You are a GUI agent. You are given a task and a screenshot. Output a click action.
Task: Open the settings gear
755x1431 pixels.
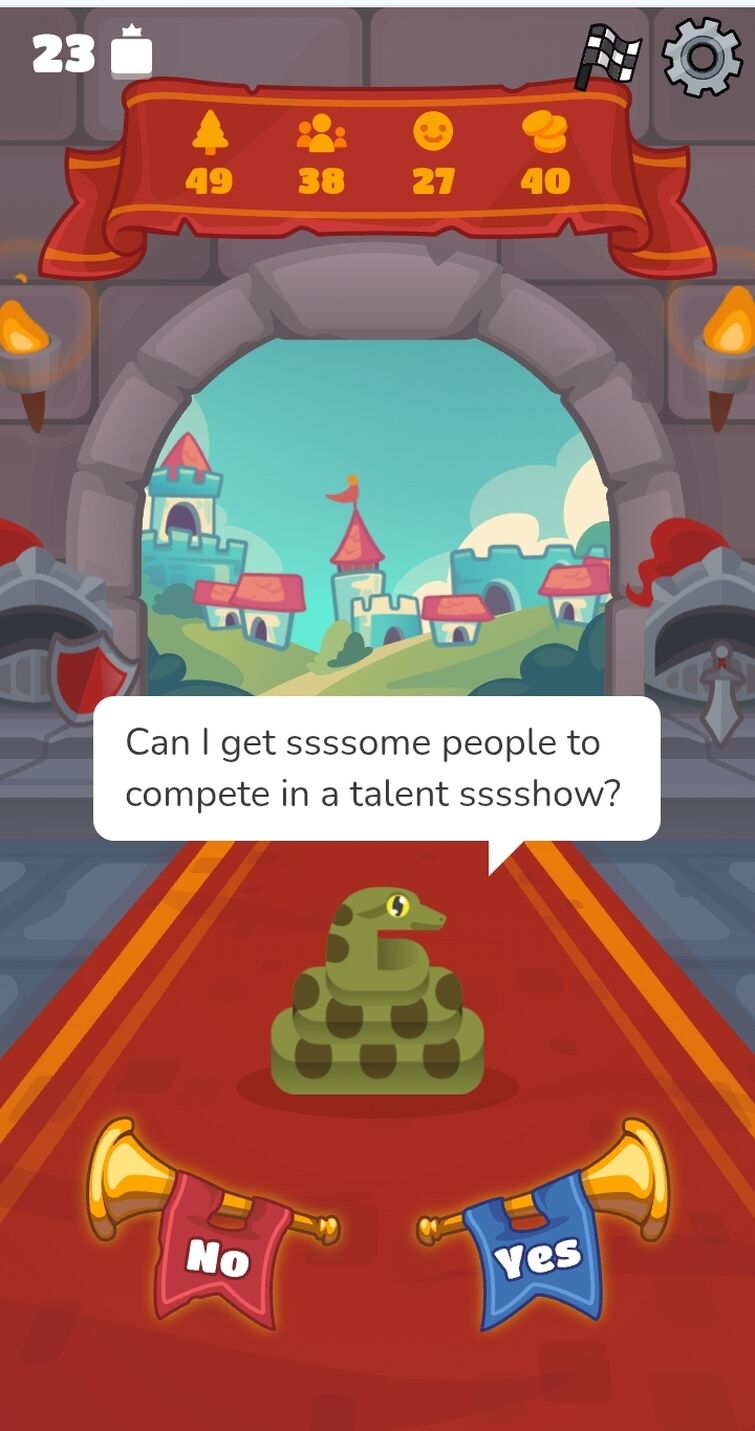point(702,57)
